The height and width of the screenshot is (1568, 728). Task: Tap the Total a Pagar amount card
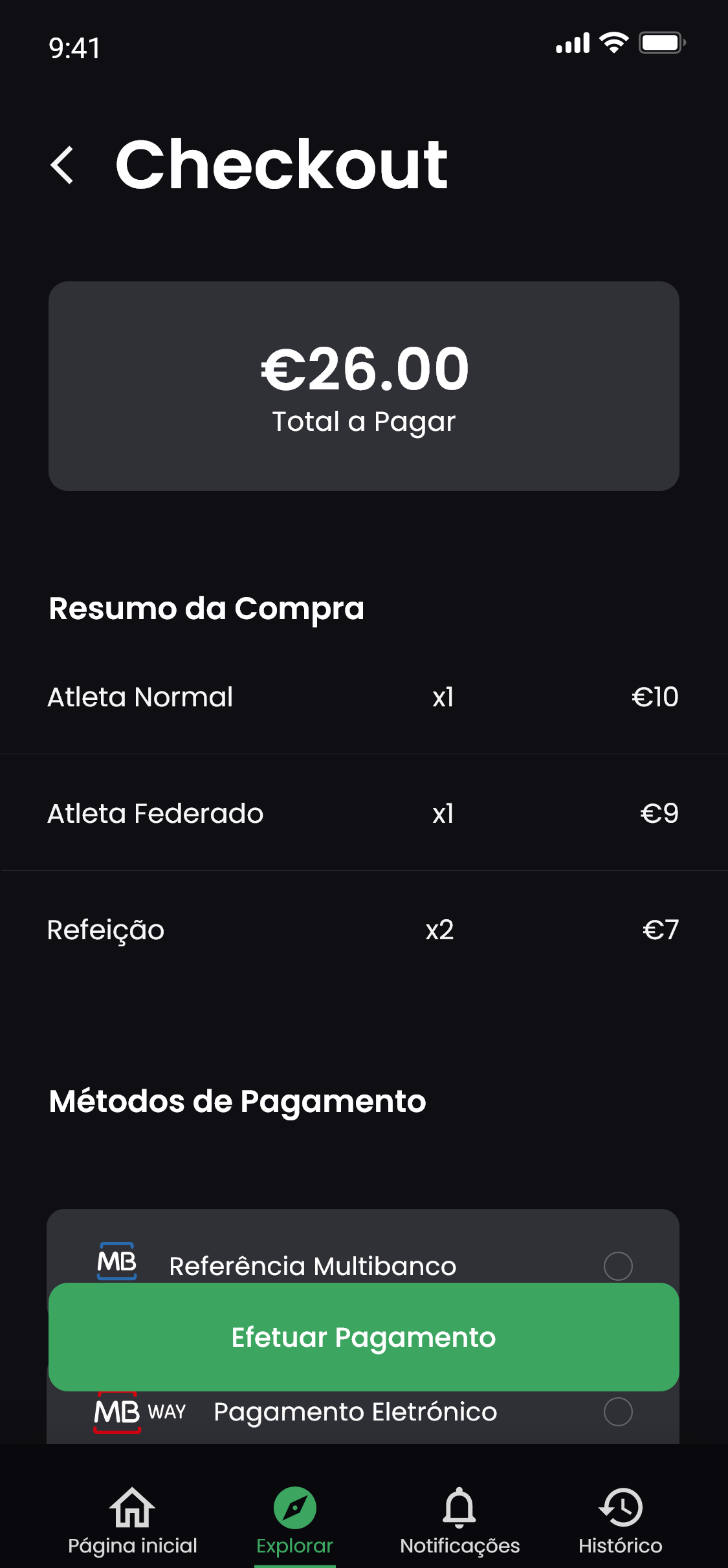tap(364, 385)
